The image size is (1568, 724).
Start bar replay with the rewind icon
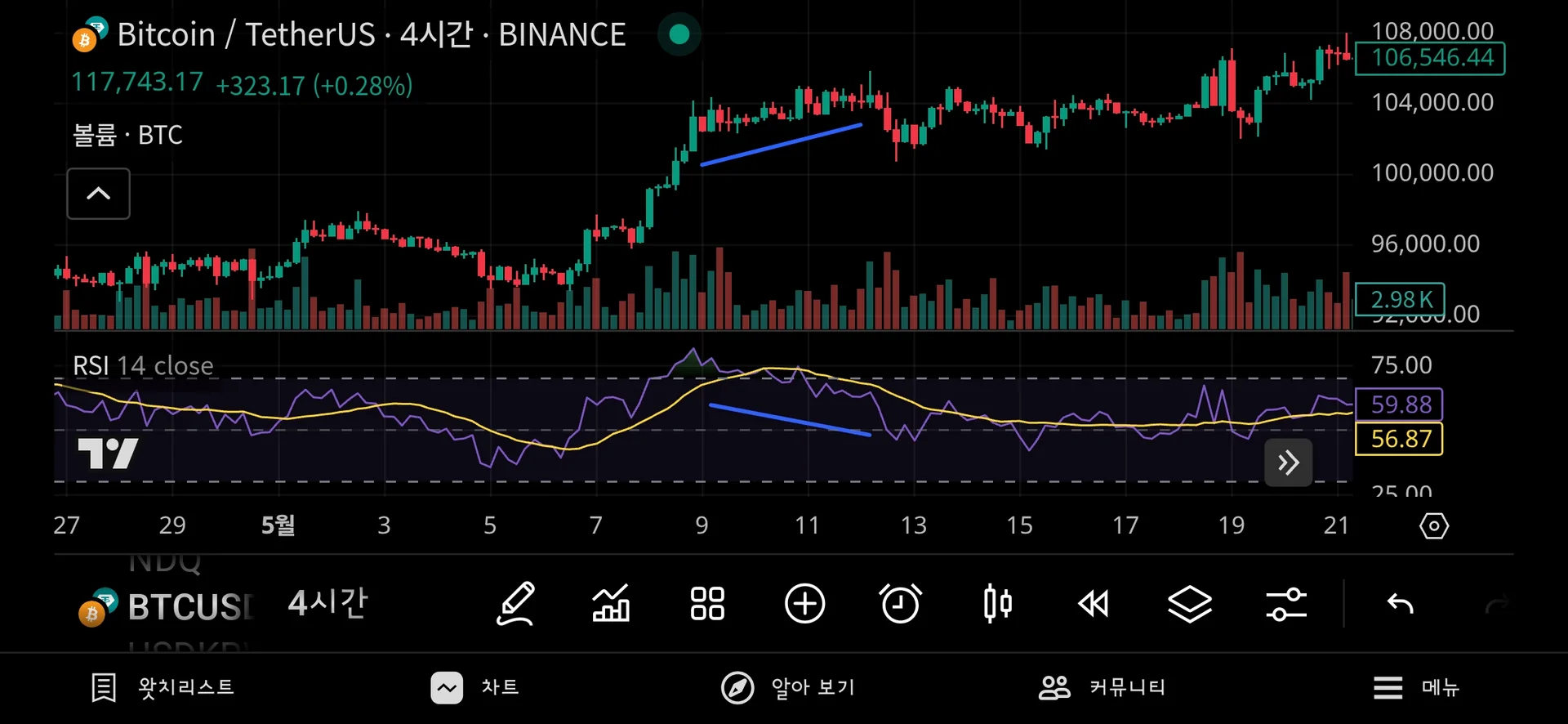click(x=1093, y=605)
